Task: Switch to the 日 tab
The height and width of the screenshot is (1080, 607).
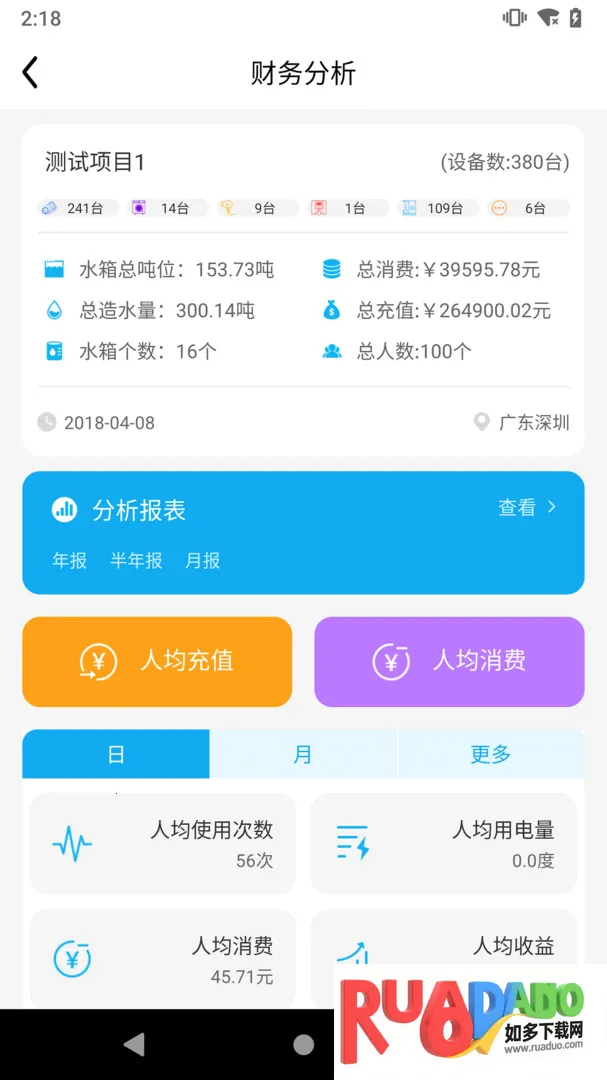Action: (116, 754)
